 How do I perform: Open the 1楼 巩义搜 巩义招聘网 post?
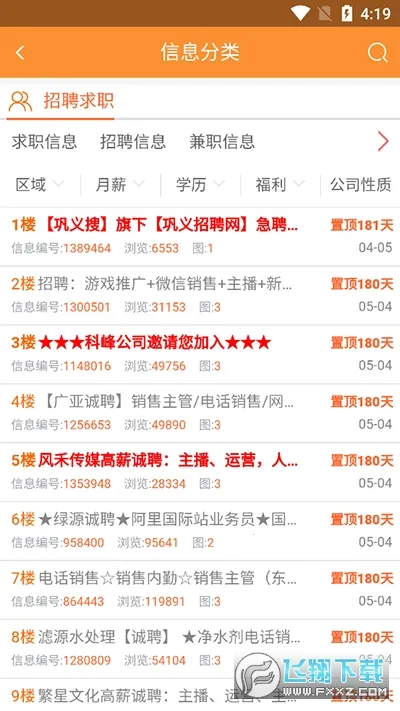(x=200, y=236)
